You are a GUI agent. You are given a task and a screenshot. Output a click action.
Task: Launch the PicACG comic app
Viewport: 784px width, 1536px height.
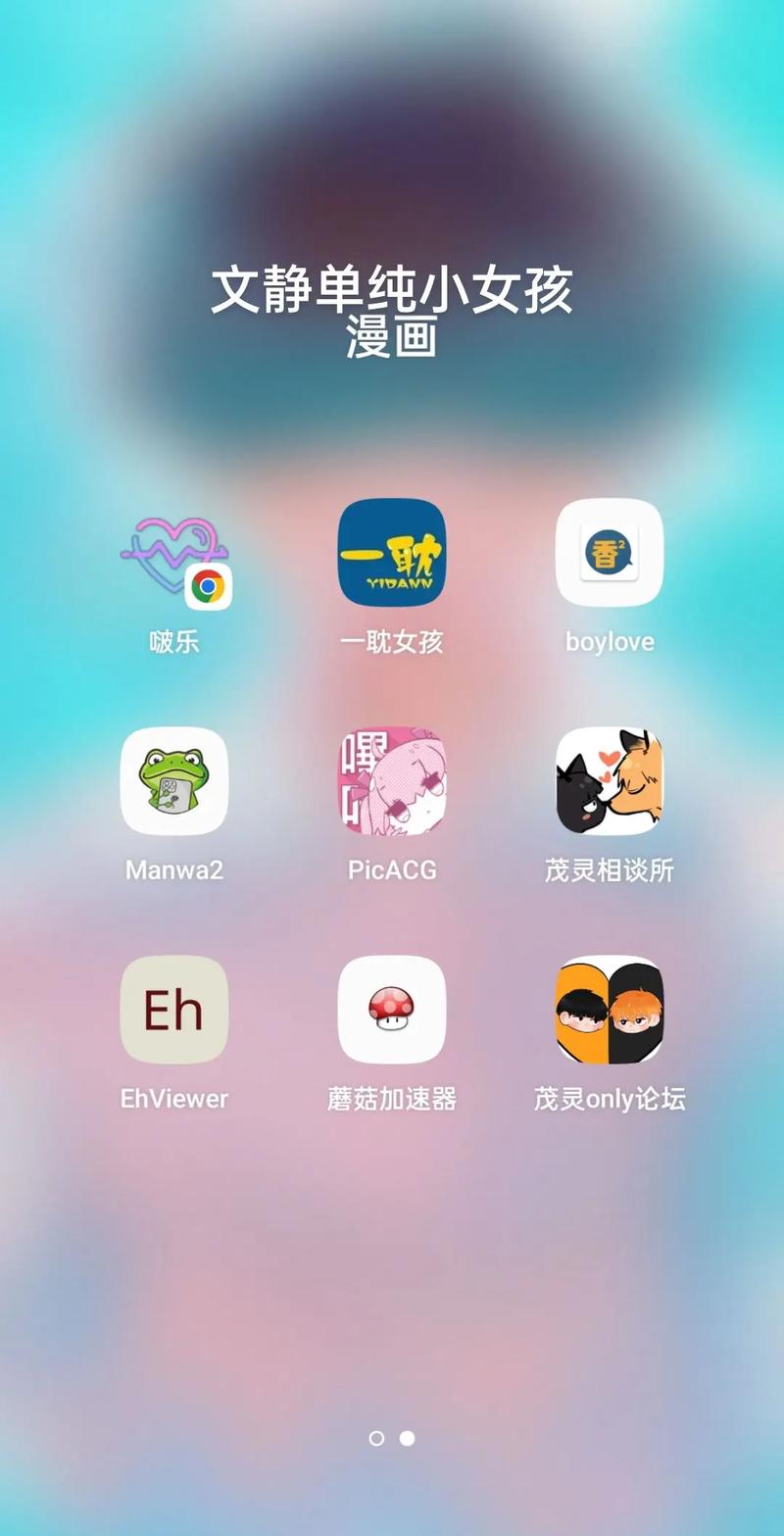[x=392, y=782]
